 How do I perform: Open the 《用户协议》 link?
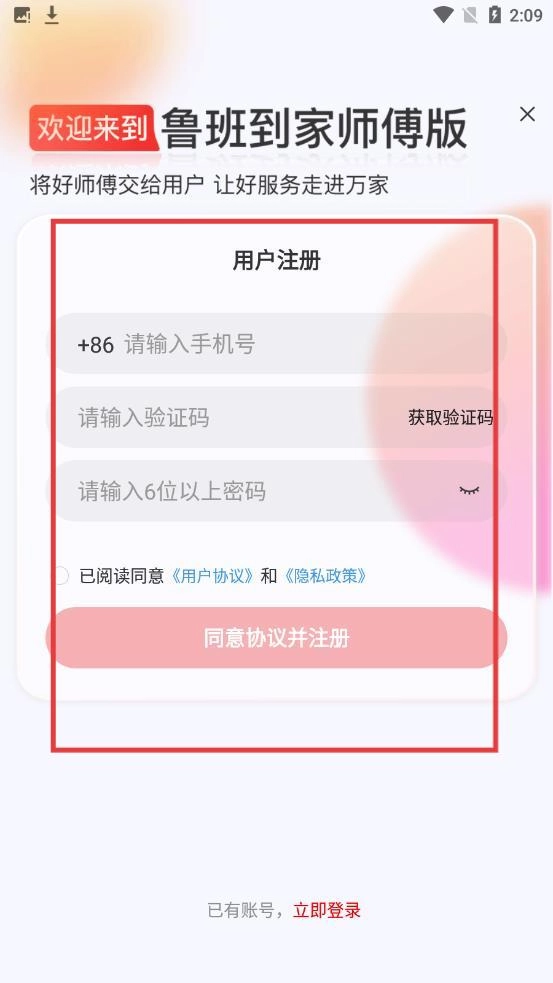[213, 576]
